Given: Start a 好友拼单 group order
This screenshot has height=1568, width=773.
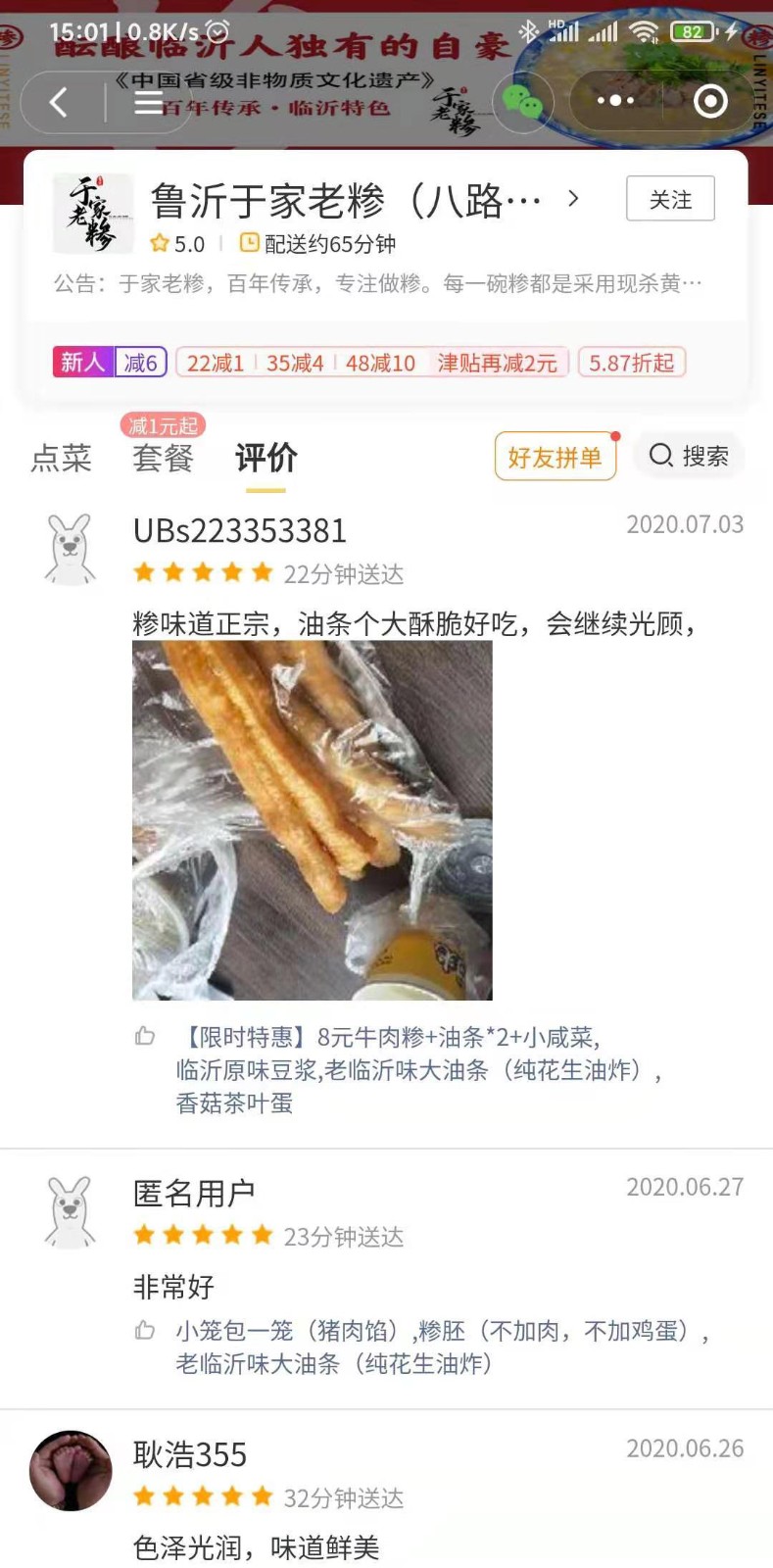Looking at the screenshot, I should (x=555, y=457).
